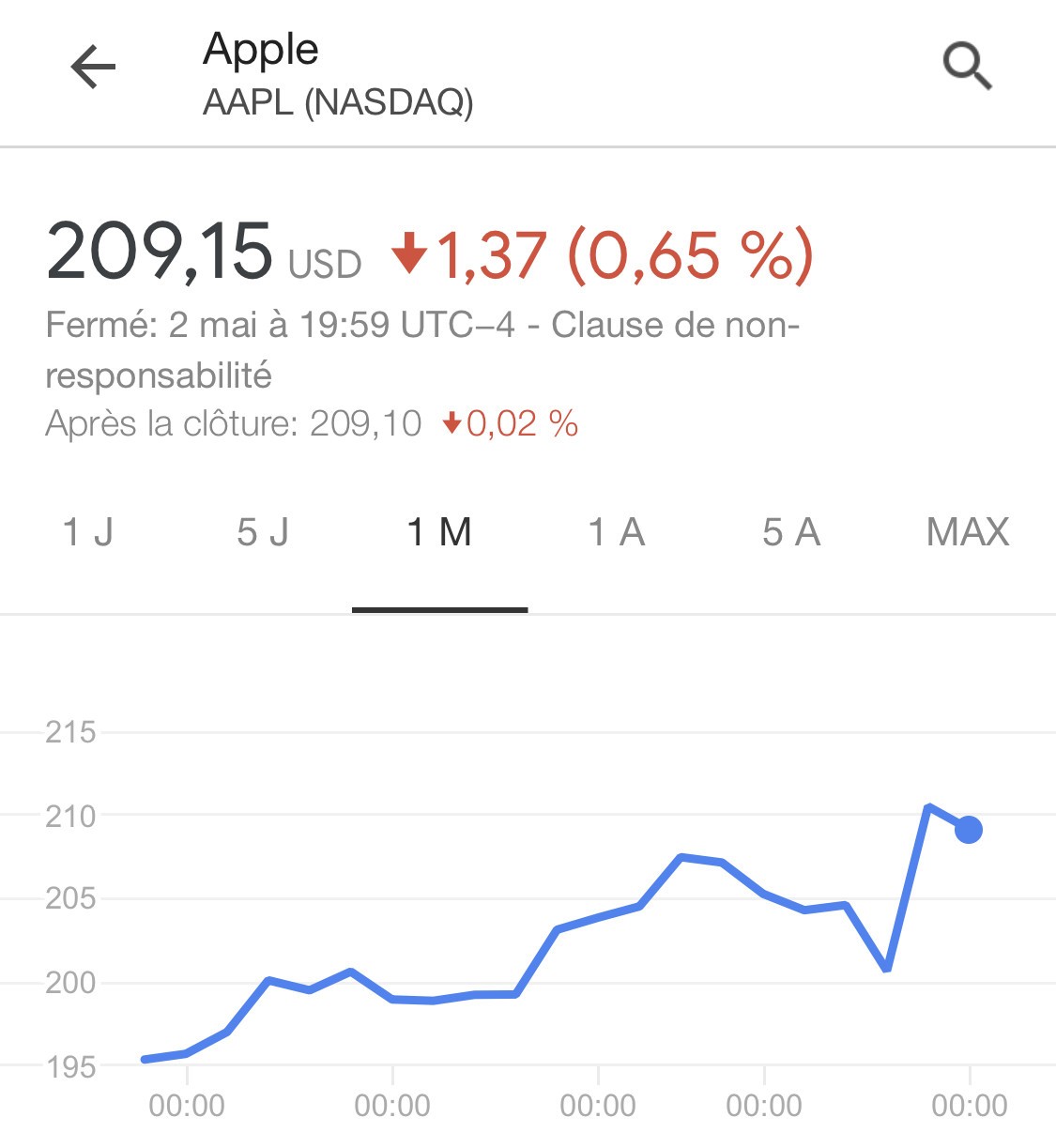The width and height of the screenshot is (1056, 1148).
Task: Click the chart peak near 210
Action: 927,805
